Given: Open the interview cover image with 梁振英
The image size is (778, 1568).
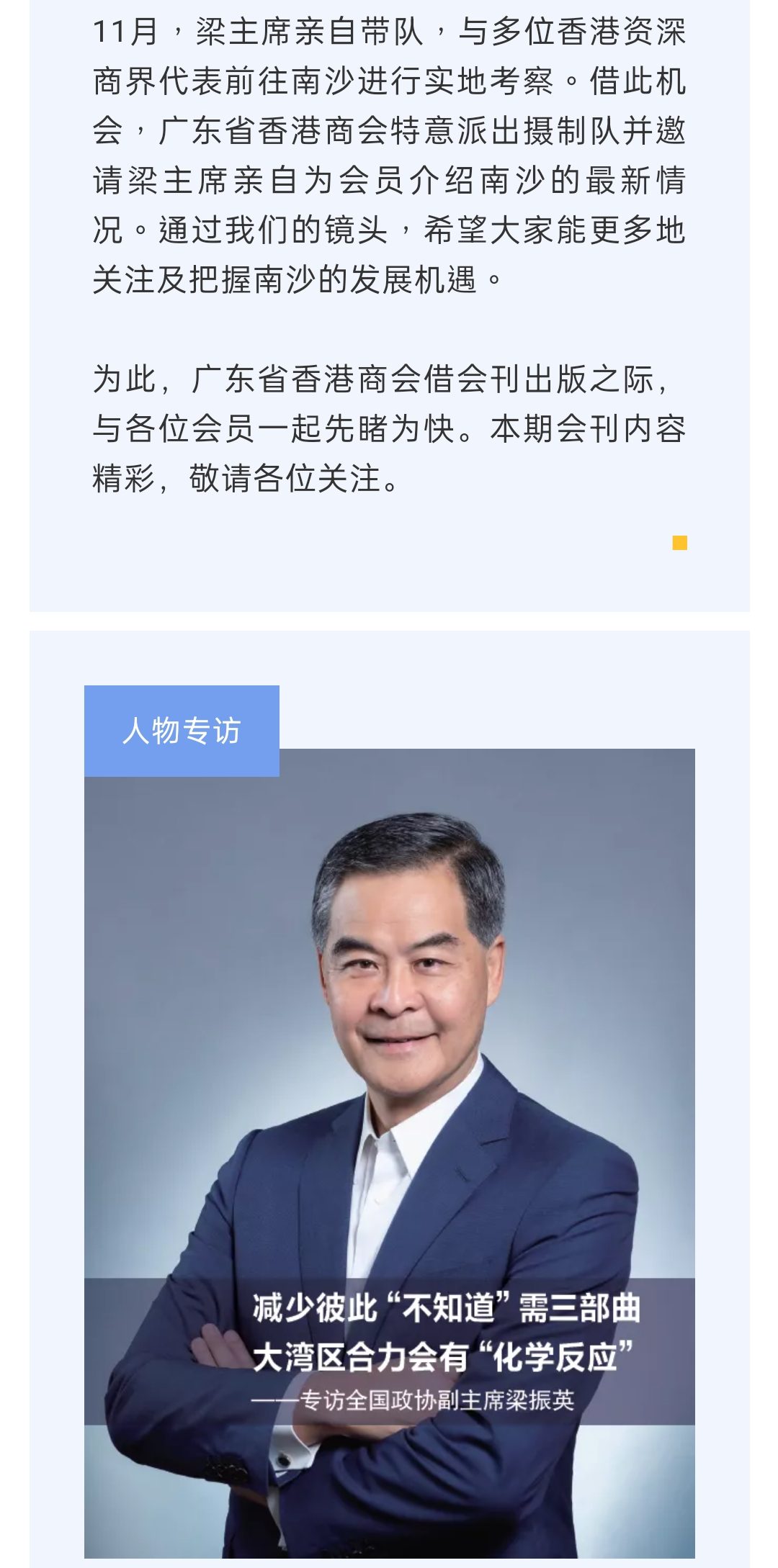Looking at the screenshot, I should pyautogui.click(x=389, y=1152).
